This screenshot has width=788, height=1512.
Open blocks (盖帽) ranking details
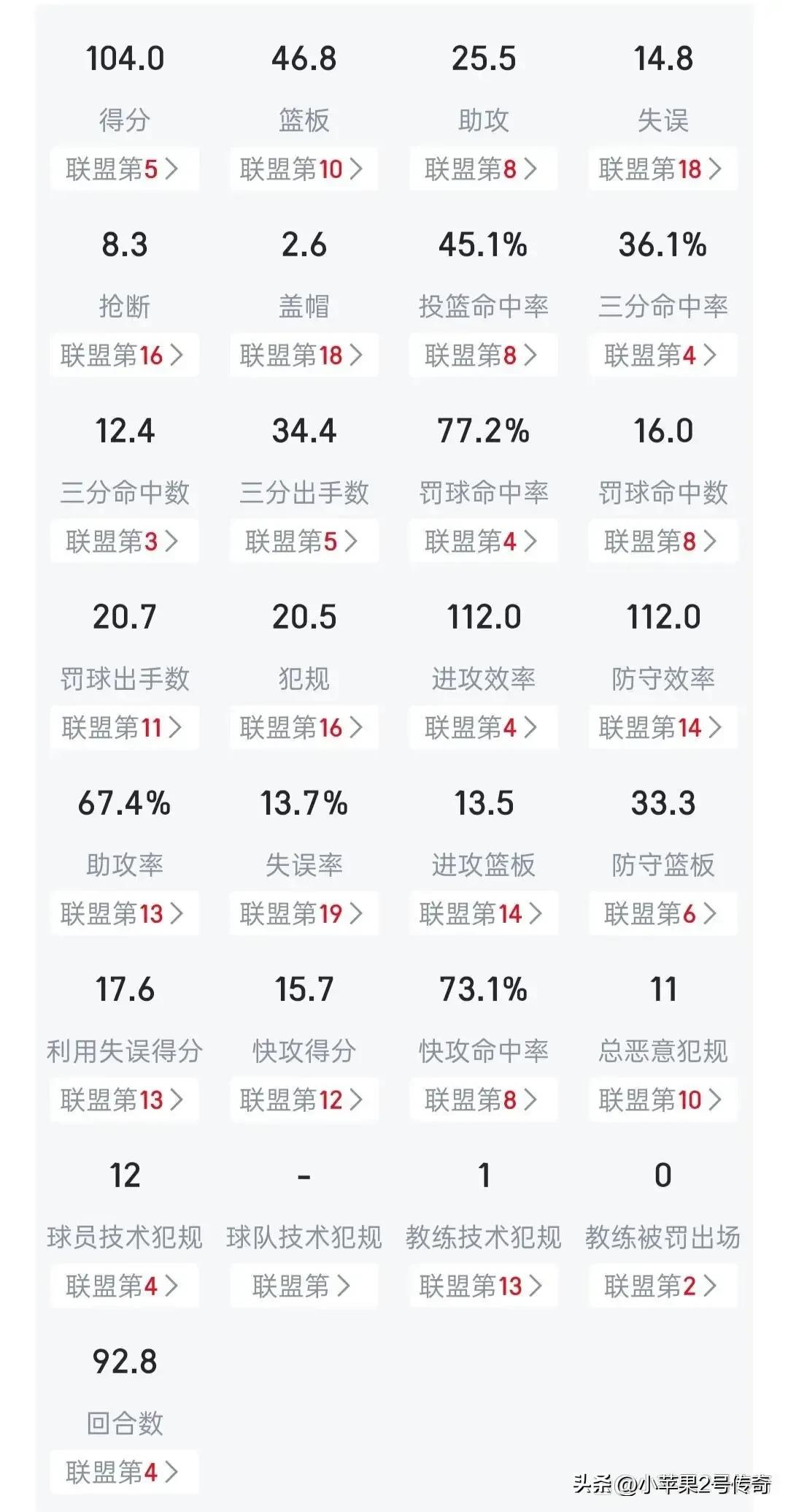[304, 356]
